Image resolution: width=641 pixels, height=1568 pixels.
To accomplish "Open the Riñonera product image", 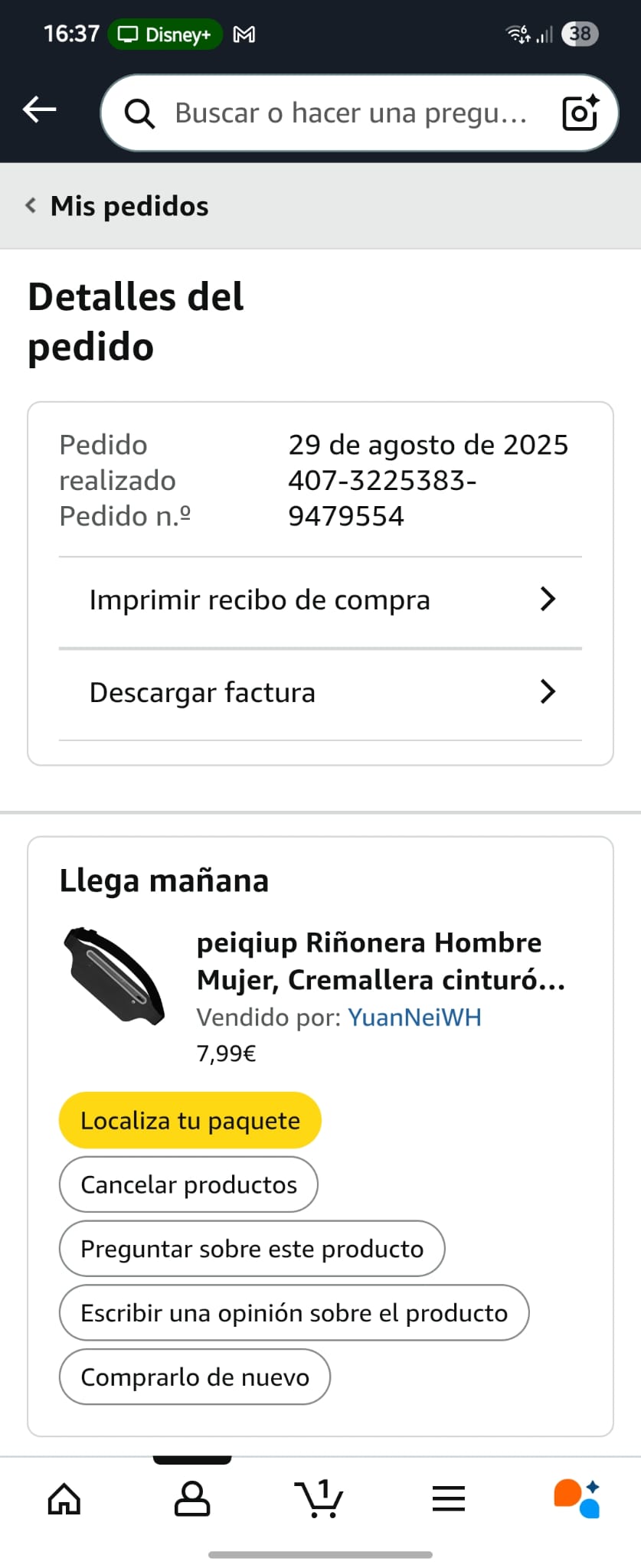I will click(x=114, y=975).
